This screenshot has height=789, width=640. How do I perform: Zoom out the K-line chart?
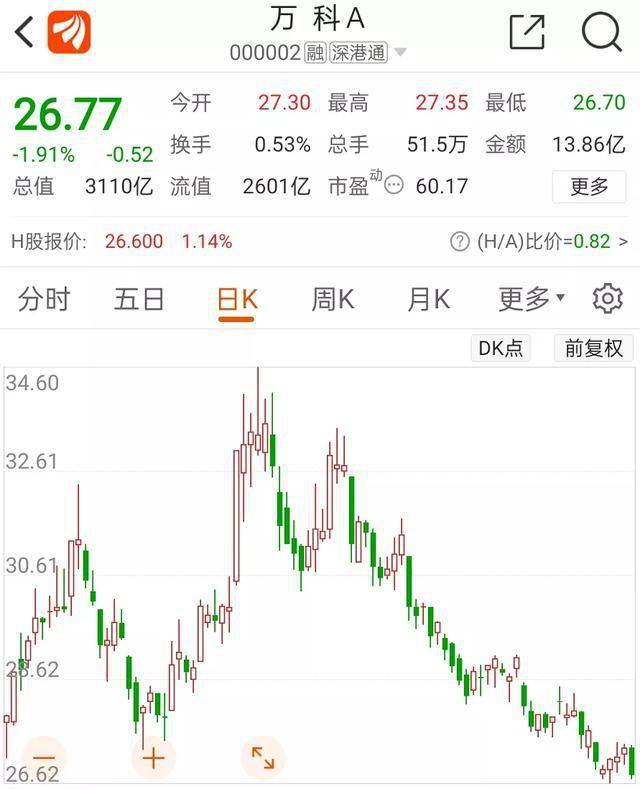43,757
